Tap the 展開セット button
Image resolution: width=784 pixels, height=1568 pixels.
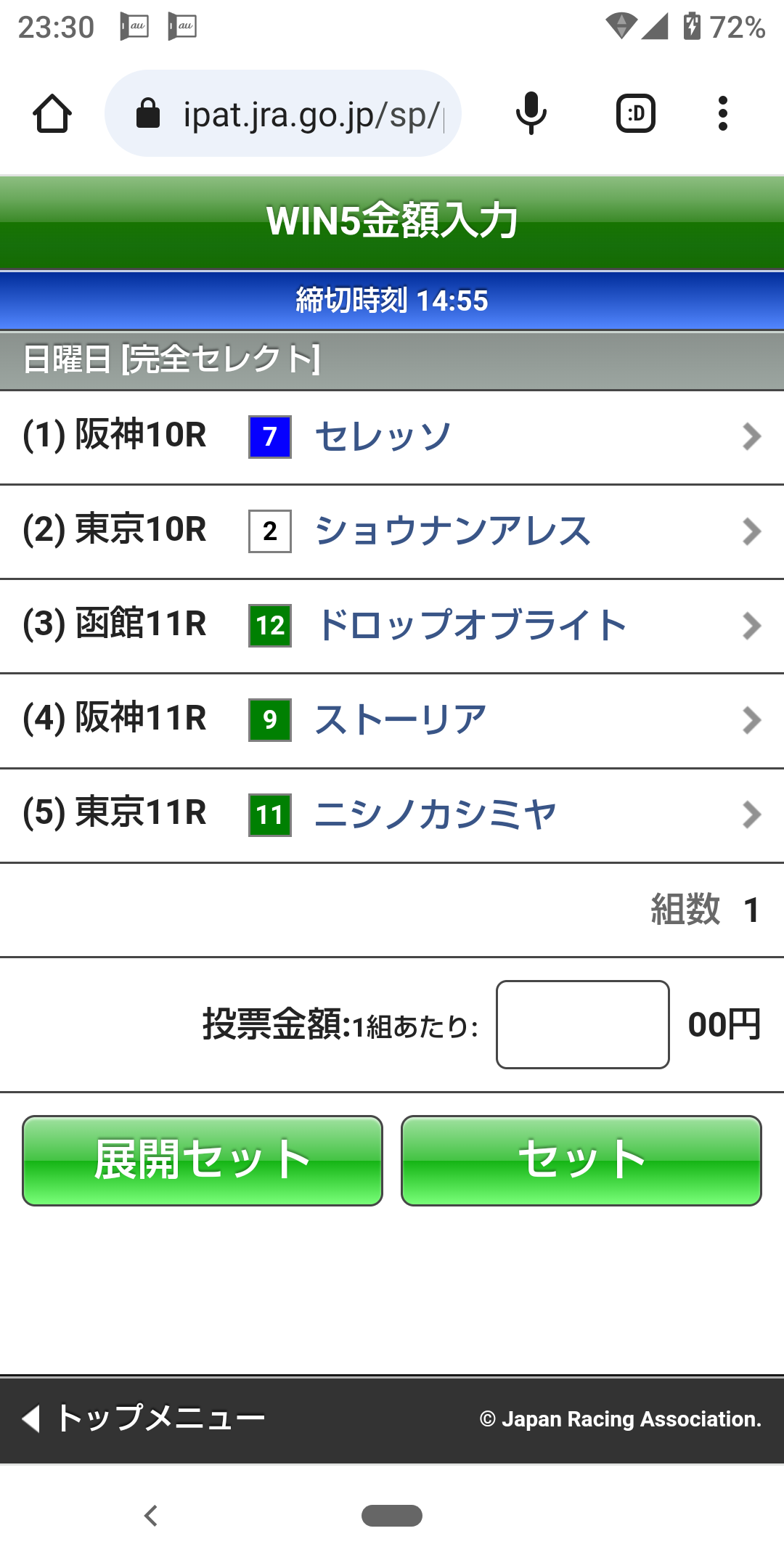[x=203, y=1160]
